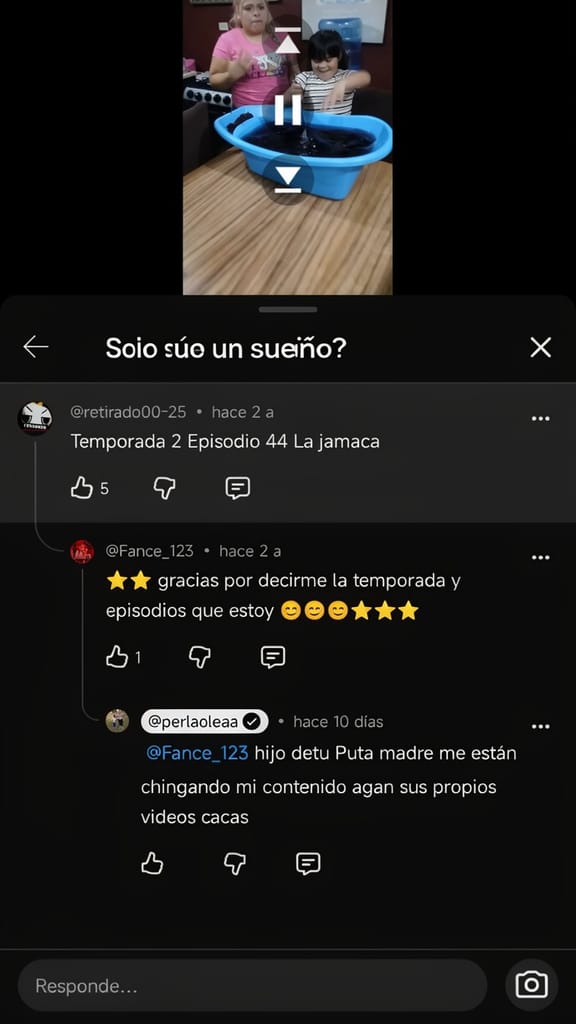The height and width of the screenshot is (1024, 576).
Task: Dislike the comment by @retirado00-25
Action: [164, 488]
